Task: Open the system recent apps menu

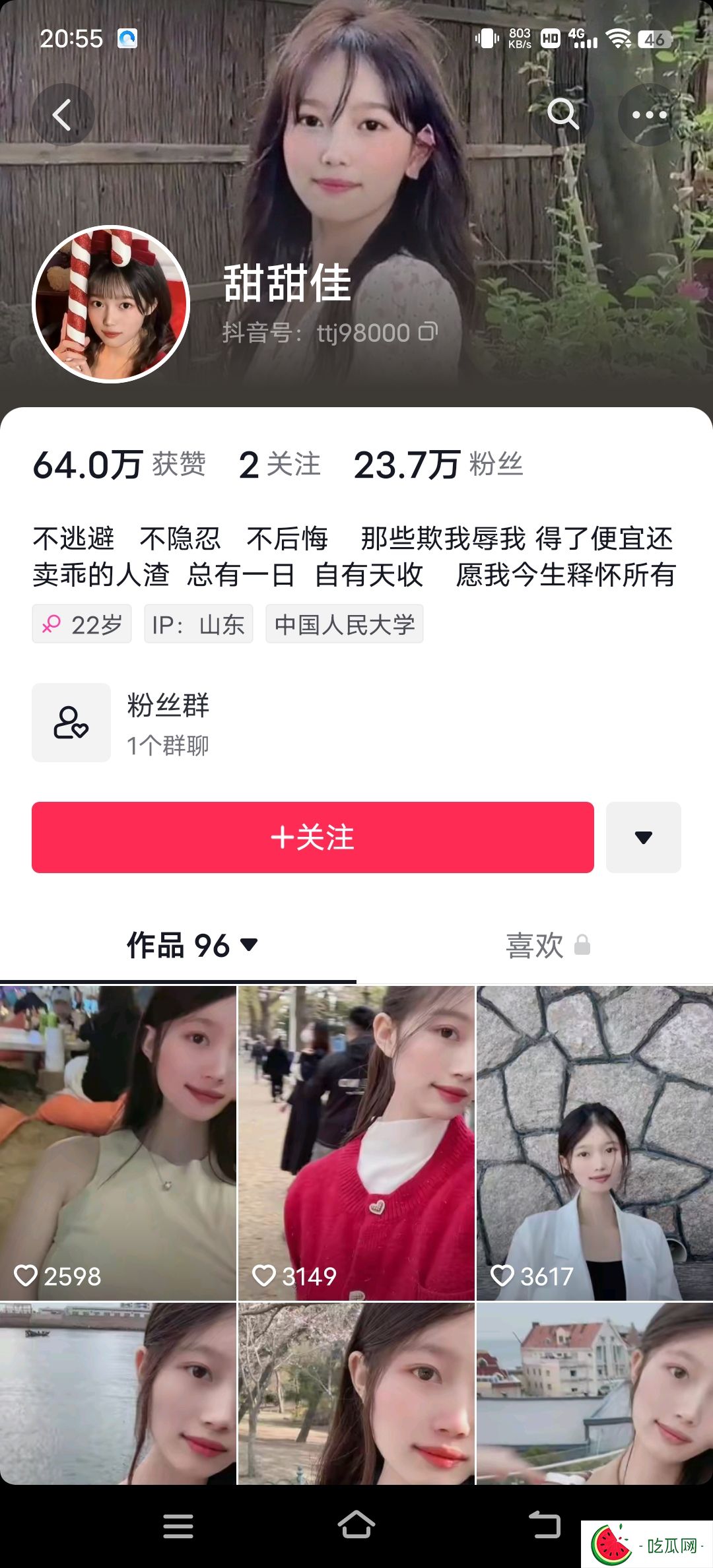Action: (x=178, y=1526)
